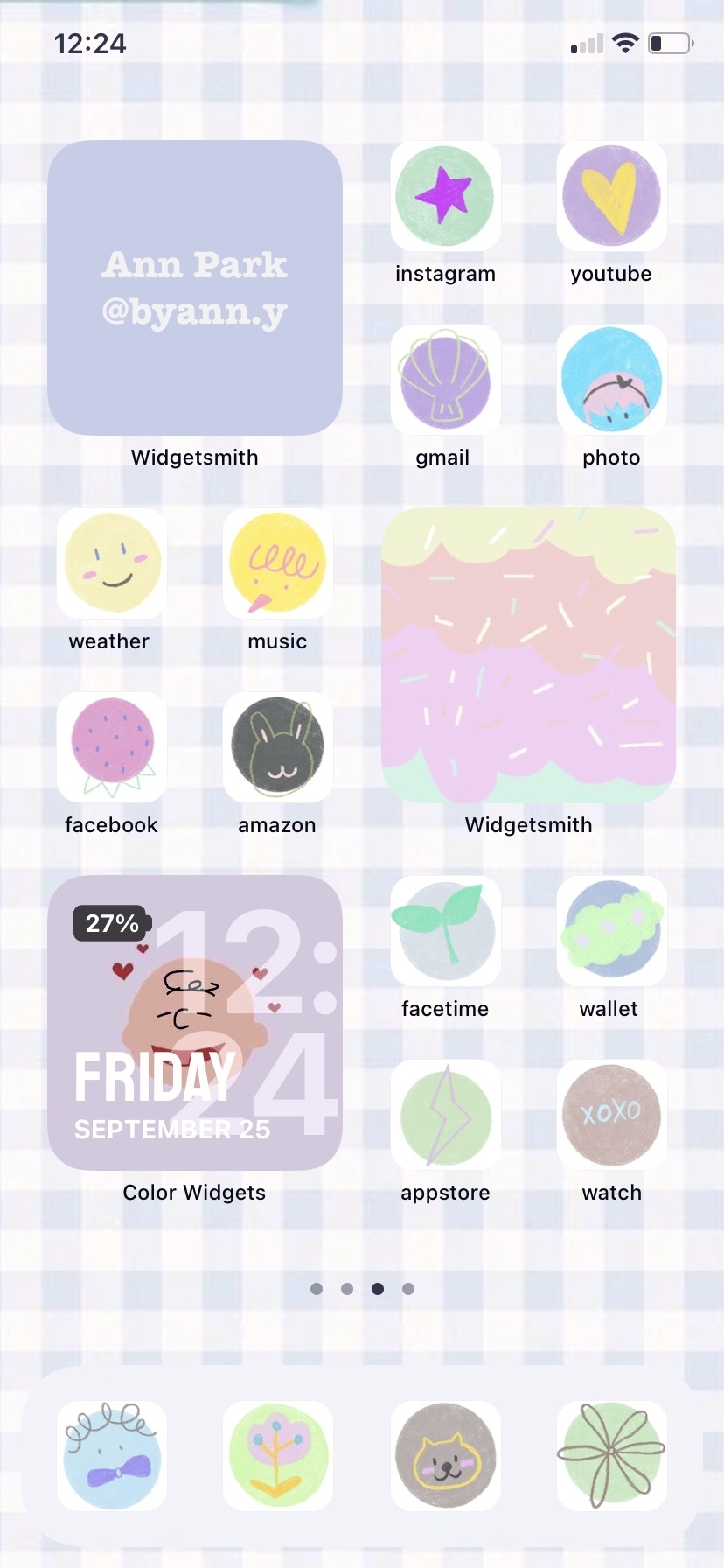Launch the youtube app
The image size is (724, 1568).
tap(611, 196)
